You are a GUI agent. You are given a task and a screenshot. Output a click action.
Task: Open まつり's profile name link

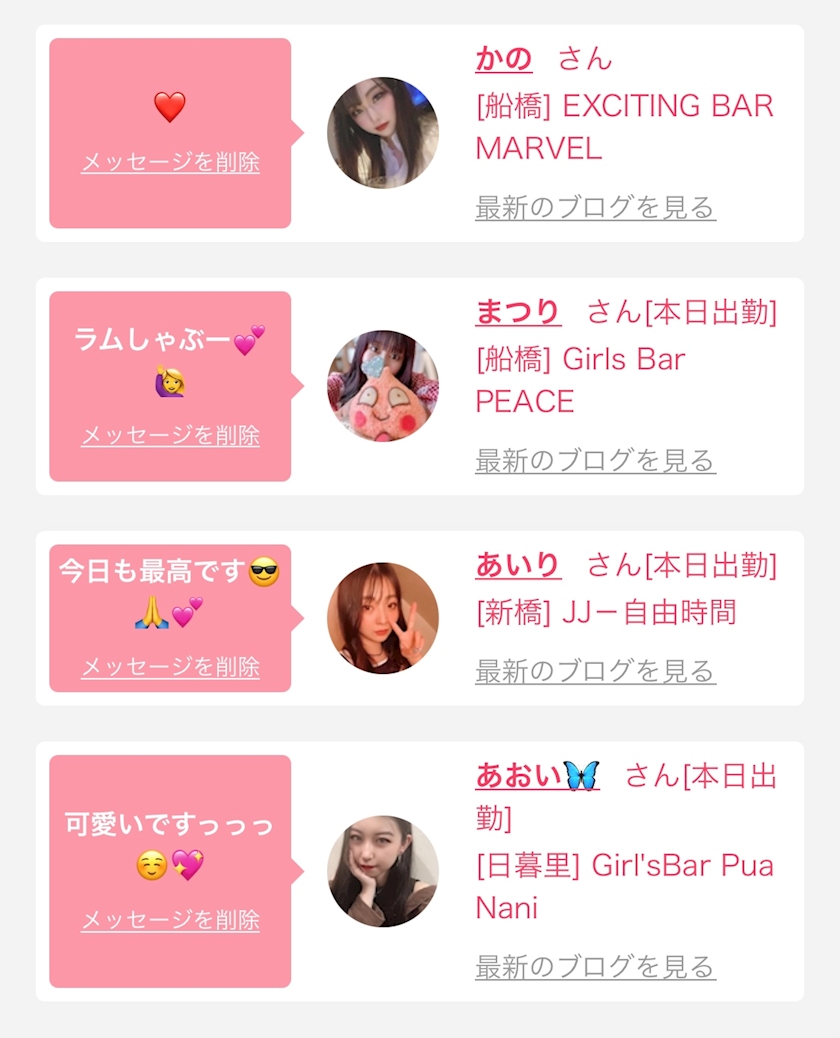518,312
